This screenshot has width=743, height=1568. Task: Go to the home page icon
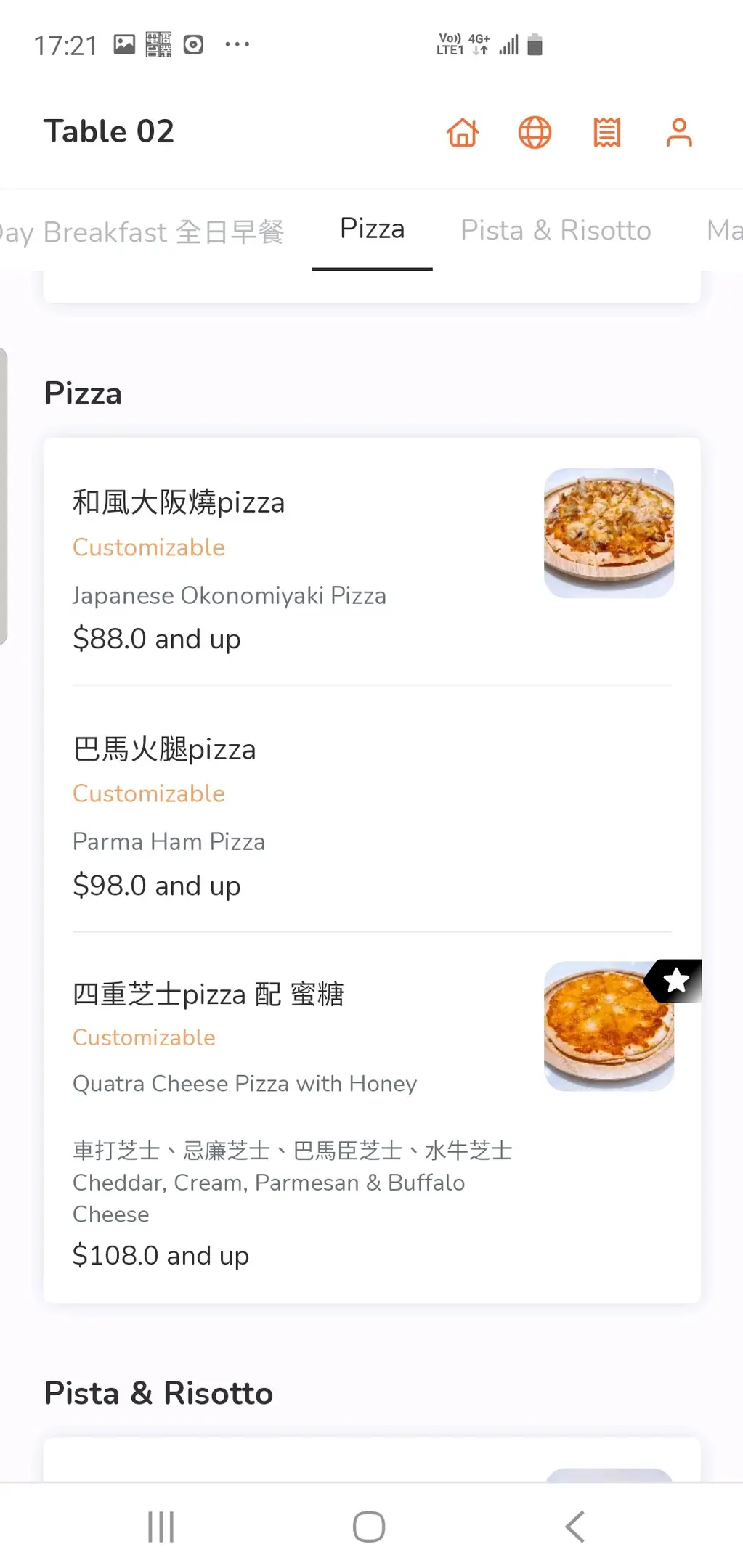(463, 133)
